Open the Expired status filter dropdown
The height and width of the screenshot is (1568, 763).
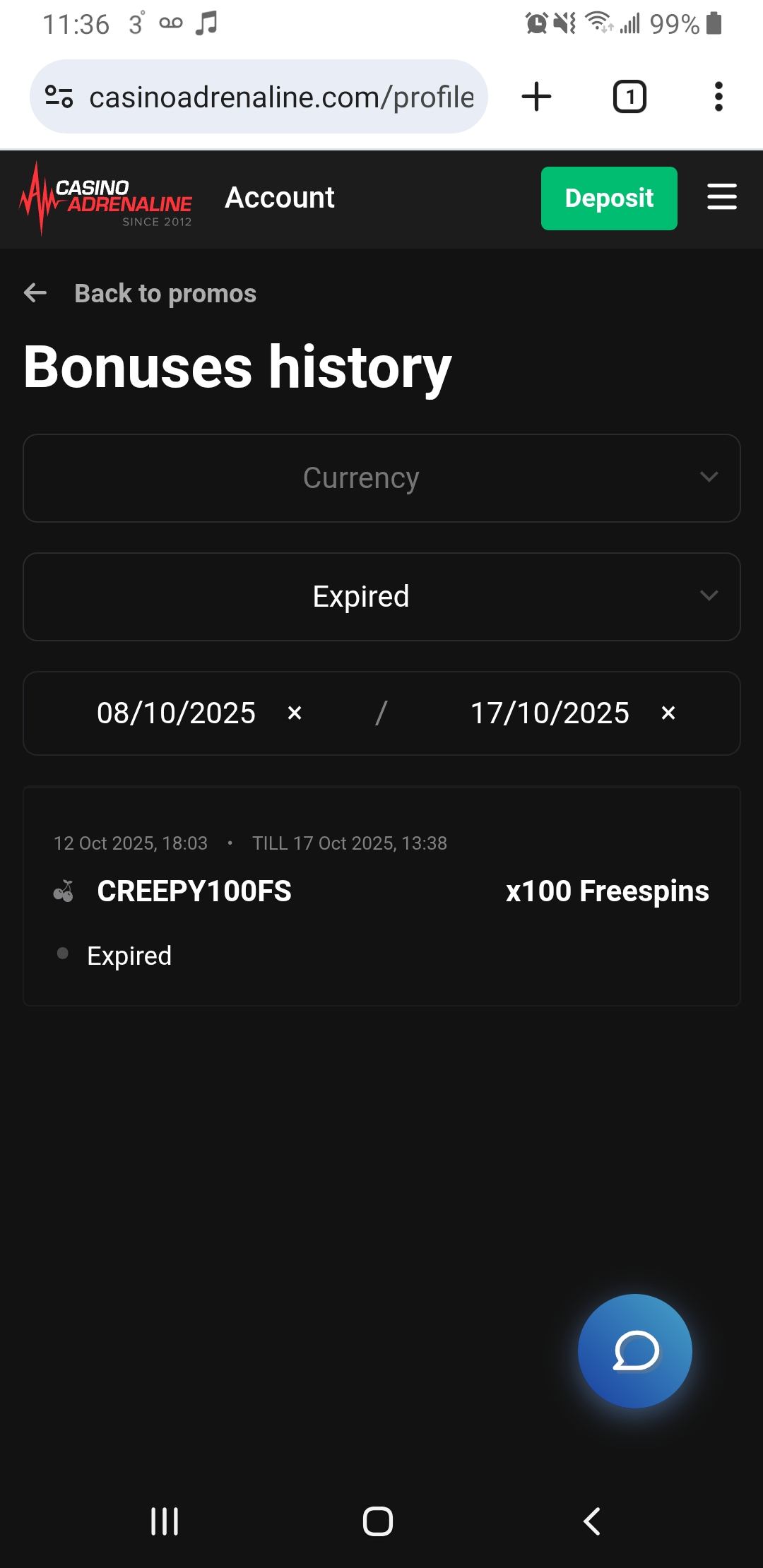[381, 597]
